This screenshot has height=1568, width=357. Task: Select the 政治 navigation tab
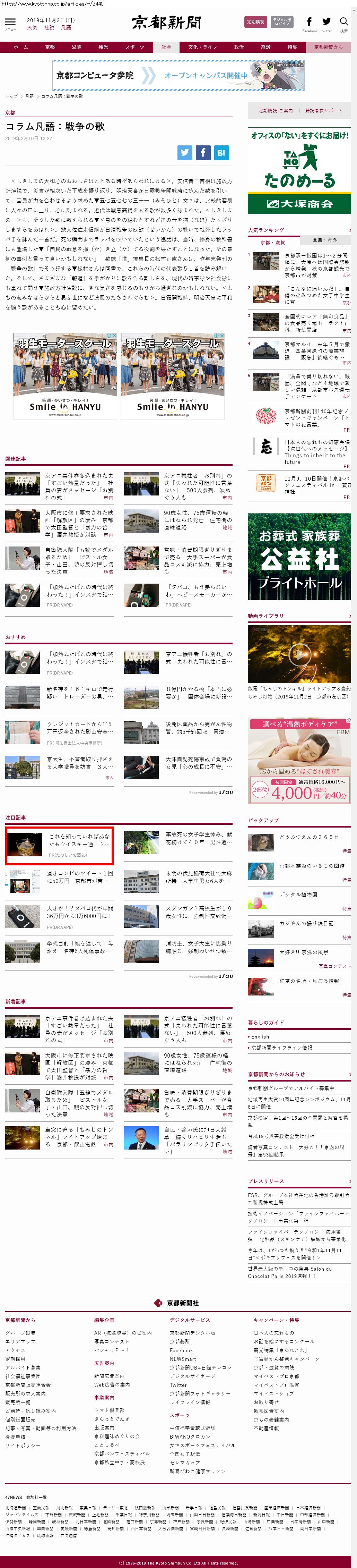click(x=239, y=47)
